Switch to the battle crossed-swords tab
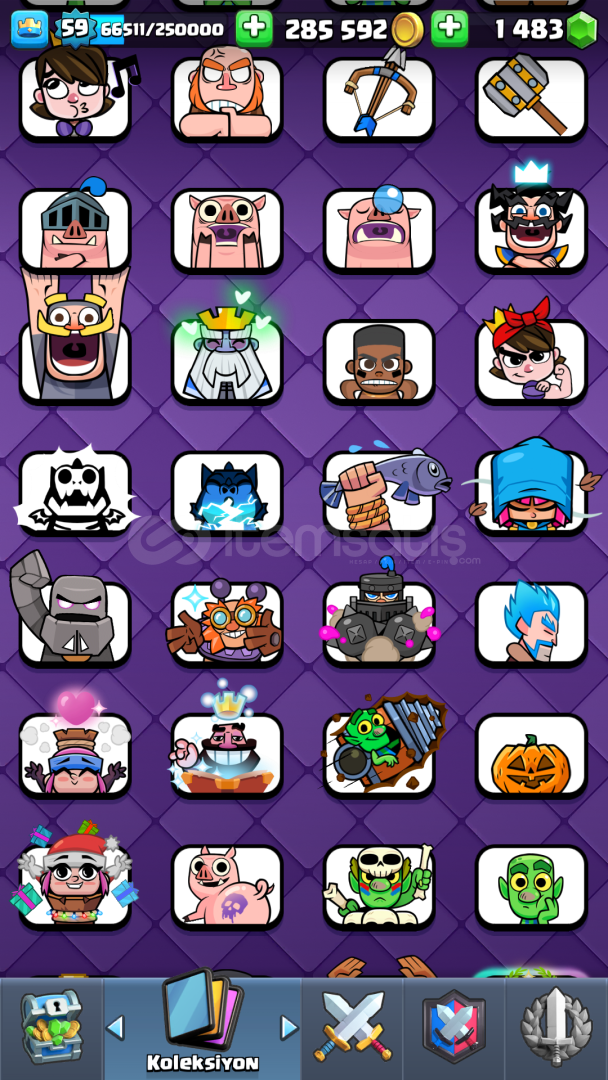Viewport: 608px width, 1080px height. (353, 1026)
